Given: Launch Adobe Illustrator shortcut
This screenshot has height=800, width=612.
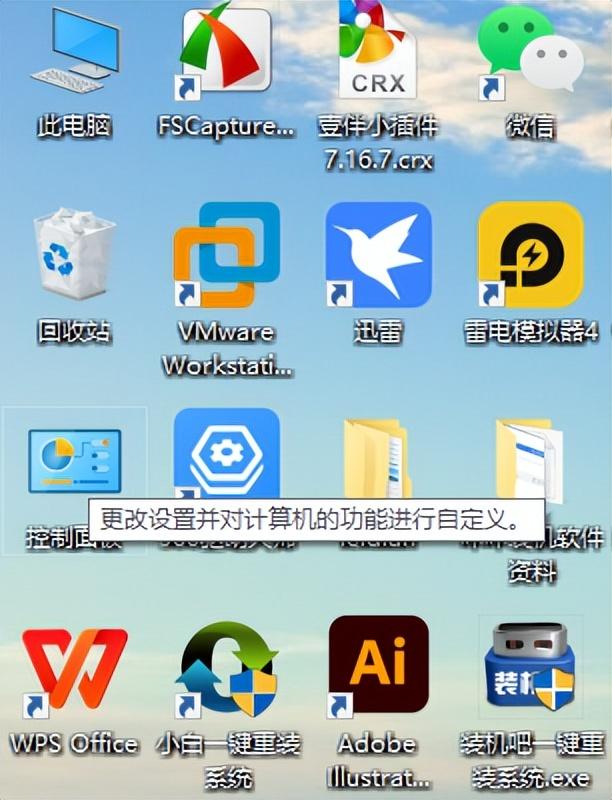Looking at the screenshot, I should [x=378, y=665].
